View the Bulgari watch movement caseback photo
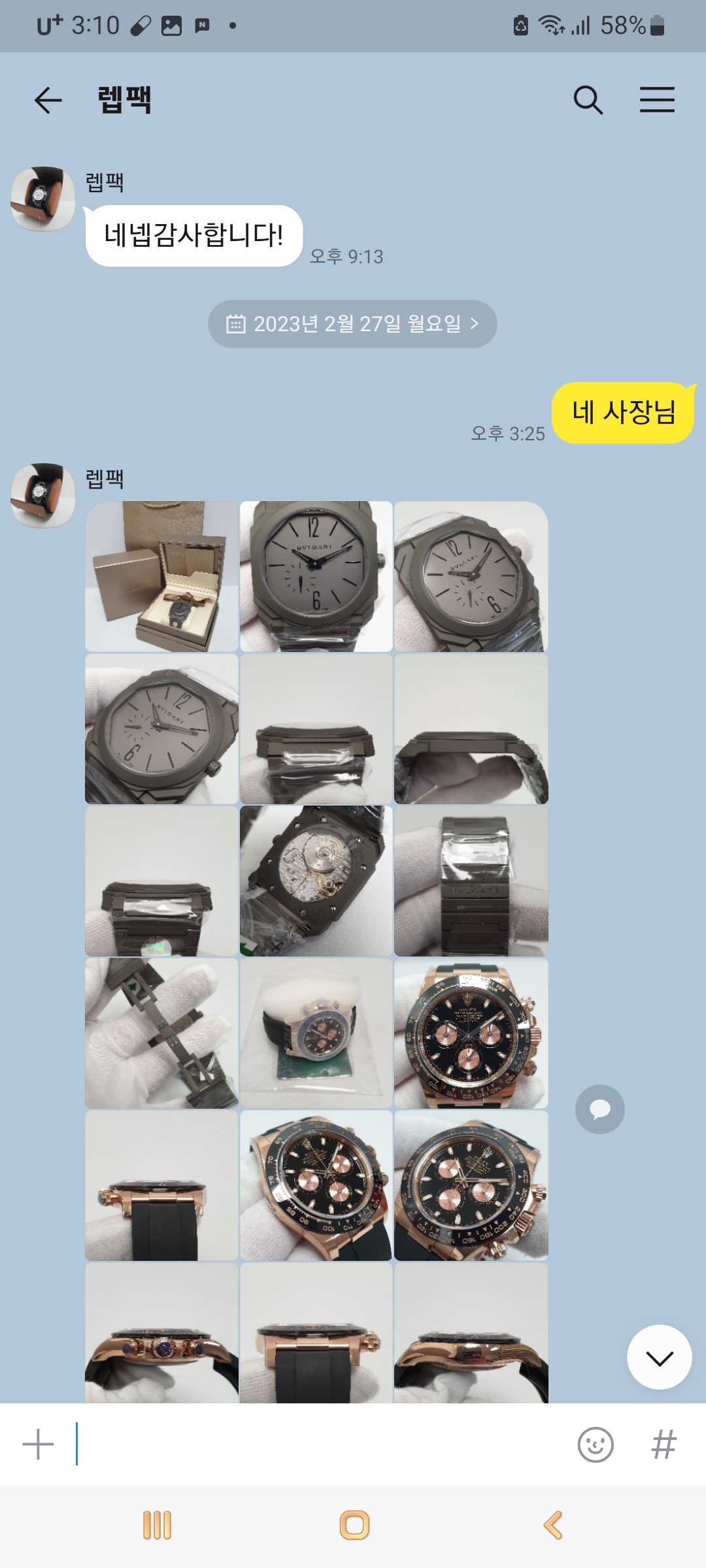 316,881
